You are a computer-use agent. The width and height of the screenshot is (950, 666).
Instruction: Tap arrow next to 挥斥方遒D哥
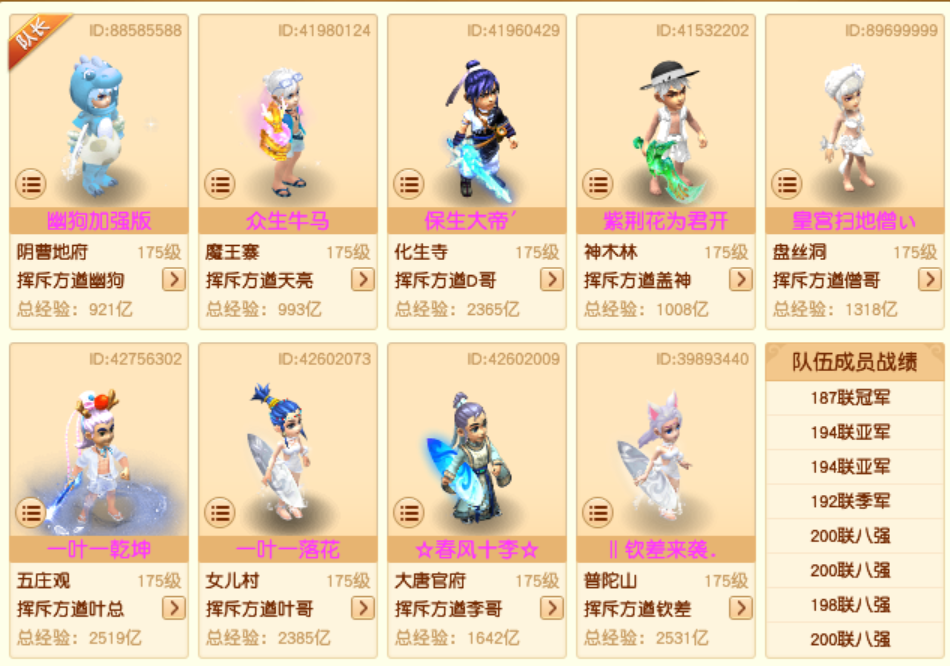pos(552,279)
